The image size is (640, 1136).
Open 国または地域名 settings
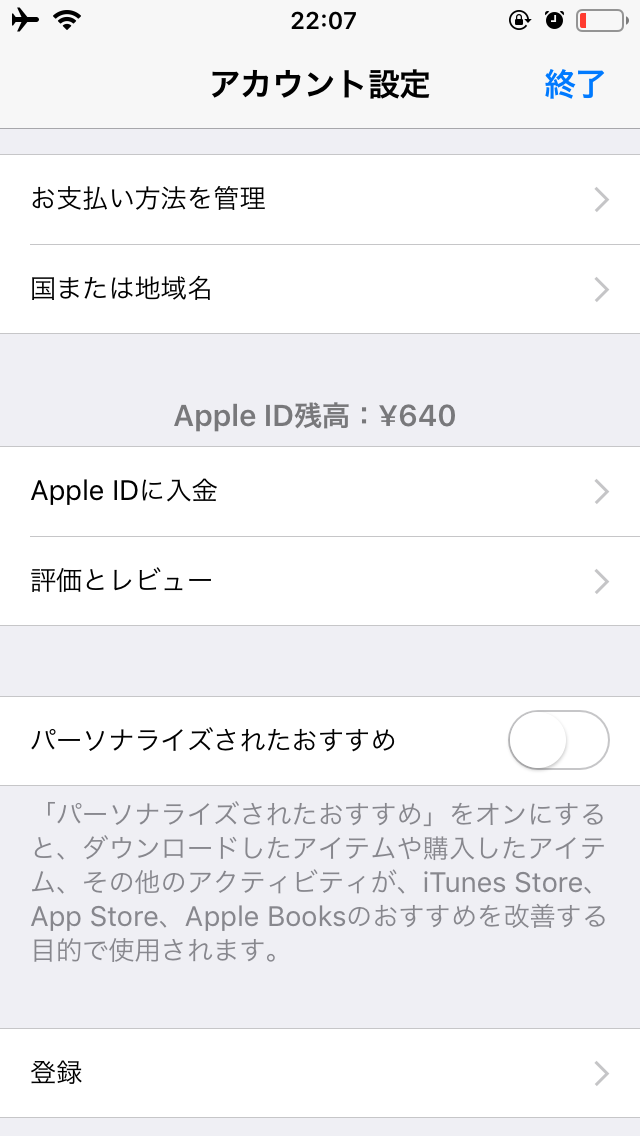pyautogui.click(x=320, y=289)
